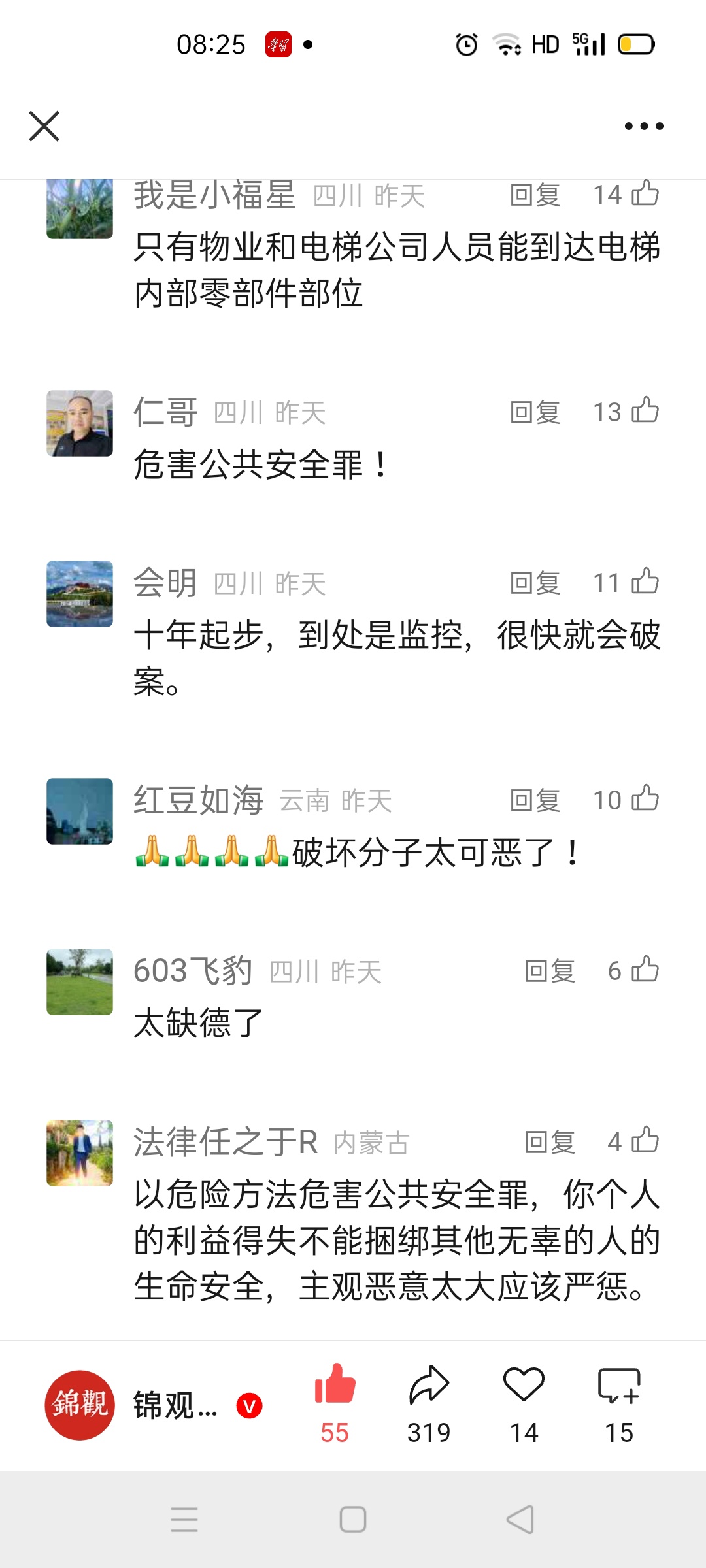The image size is (706, 1568).
Task: Close the comments page with X
Action: coord(44,126)
